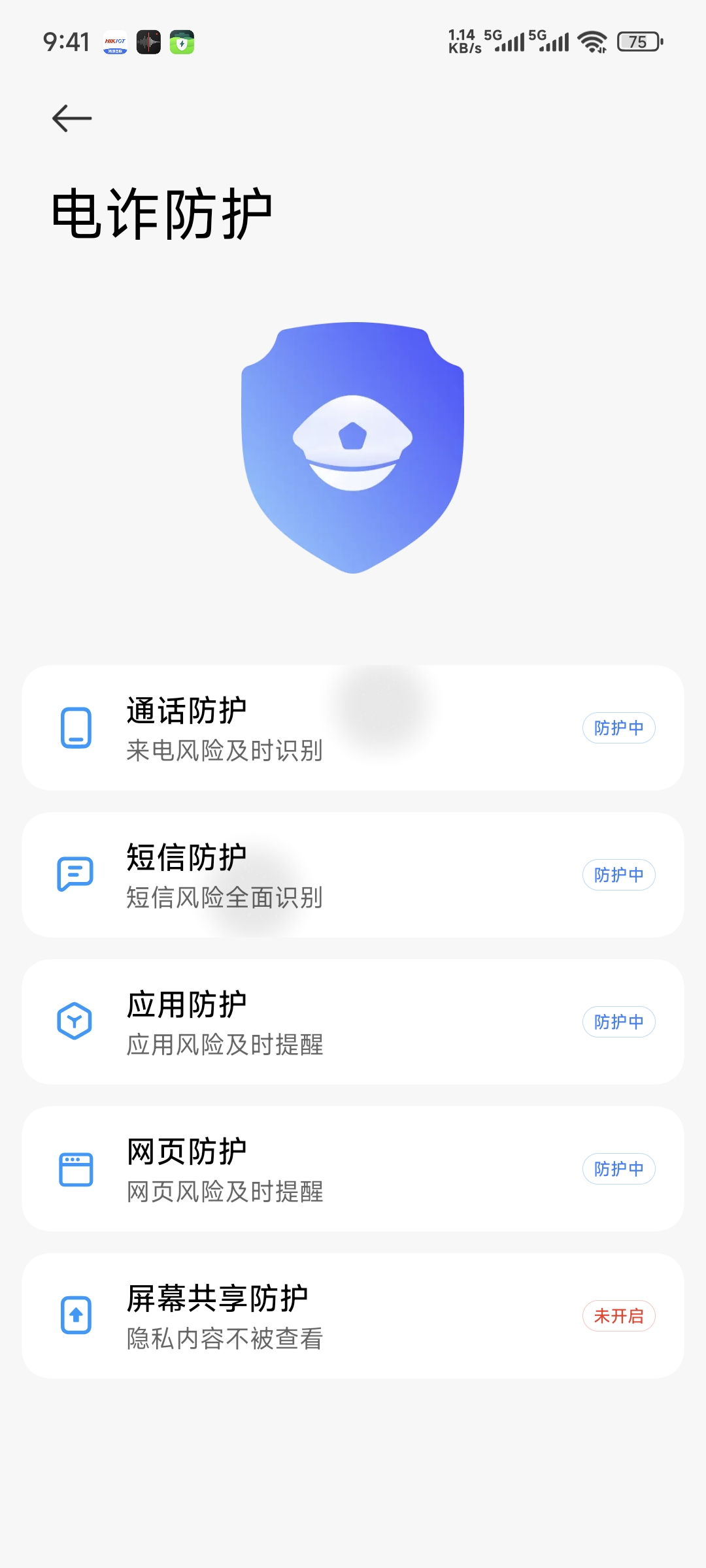This screenshot has height=1568, width=706.
Task: Open the 网页防护 settings row
Action: click(327, 1168)
